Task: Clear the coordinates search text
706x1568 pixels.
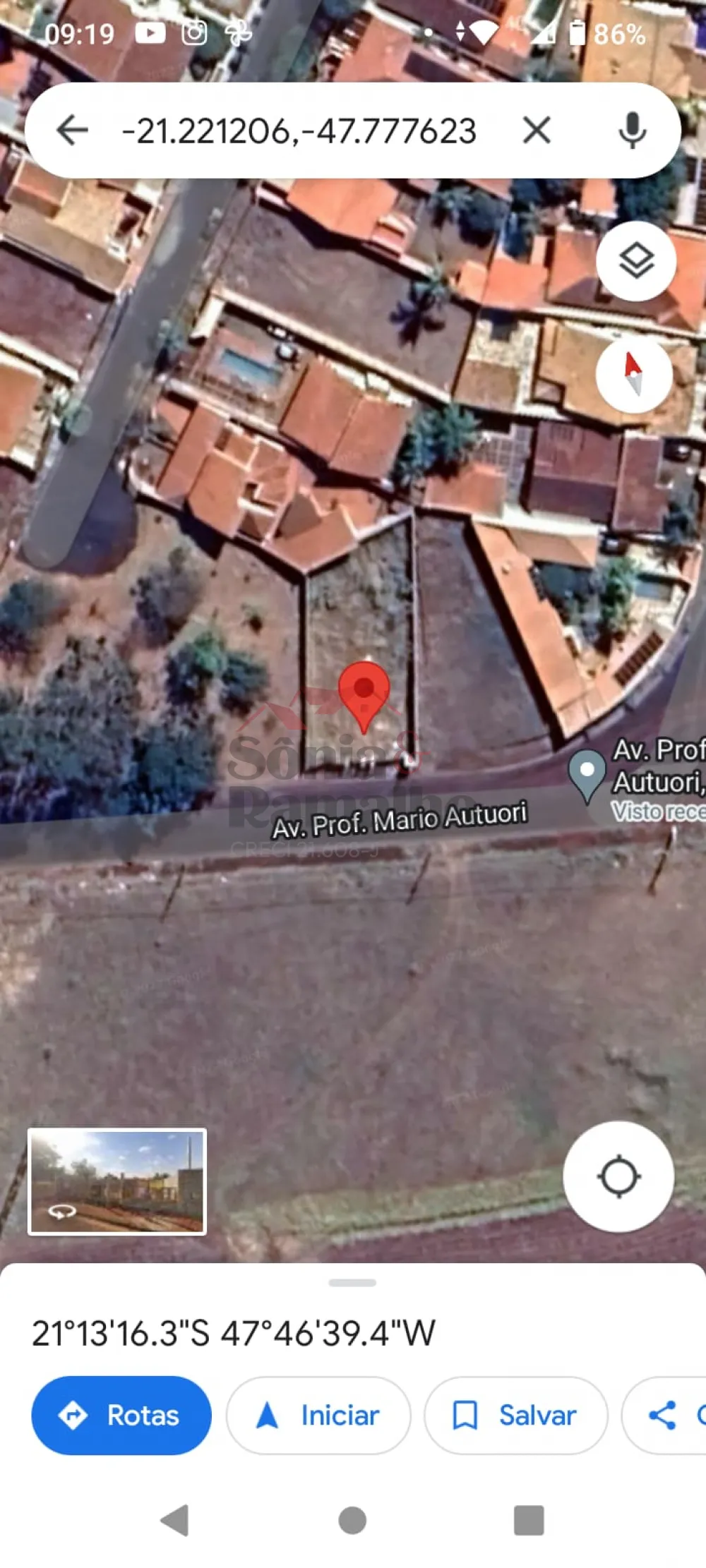Action: pyautogui.click(x=537, y=131)
